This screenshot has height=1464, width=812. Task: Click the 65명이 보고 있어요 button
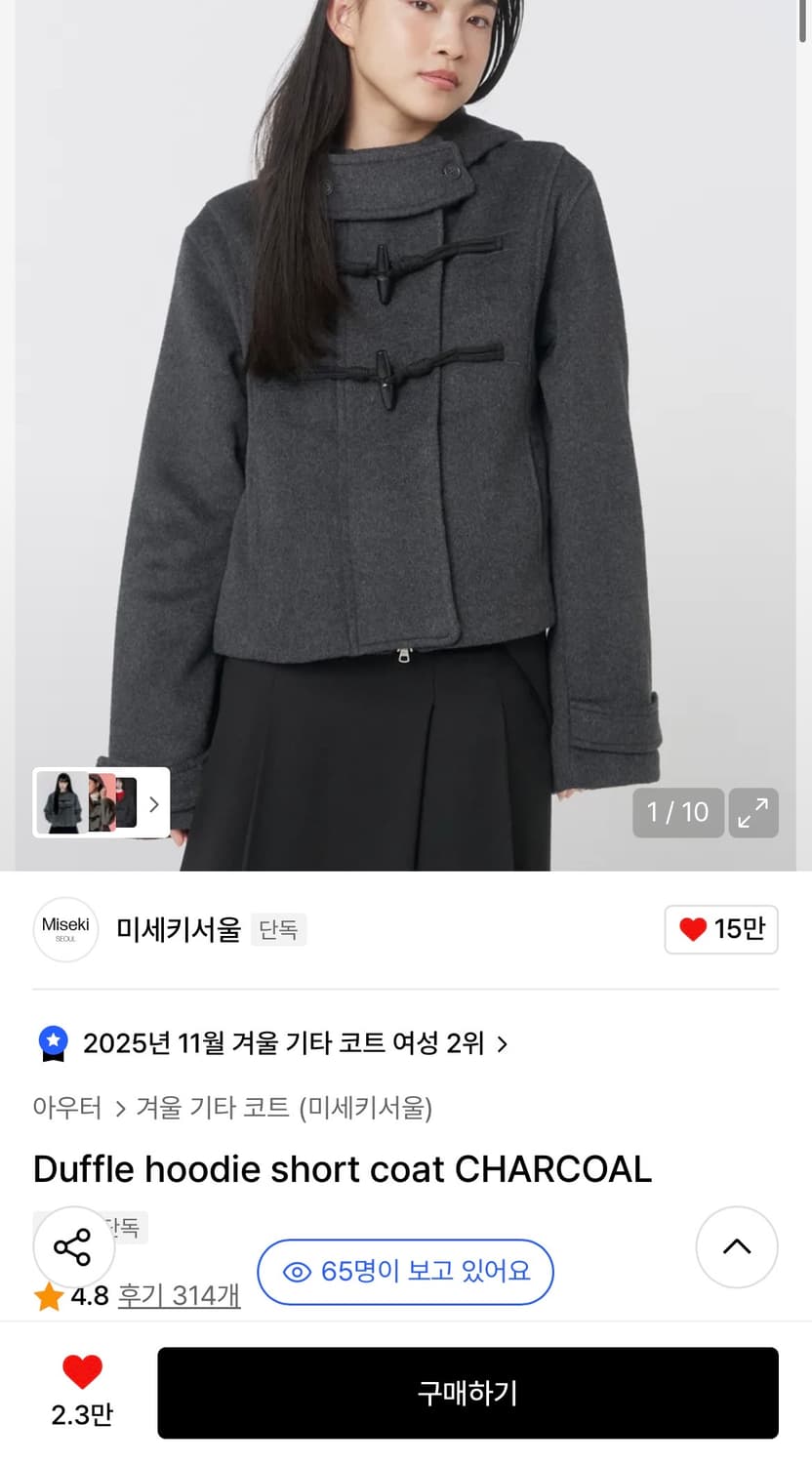tap(405, 1272)
